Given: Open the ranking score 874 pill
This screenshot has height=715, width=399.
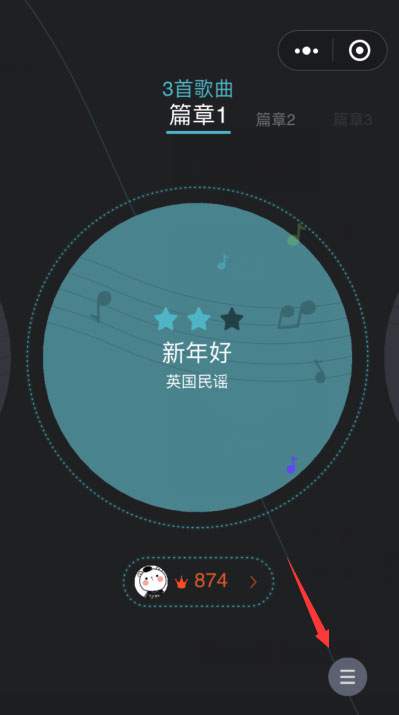Looking at the screenshot, I should (198, 581).
